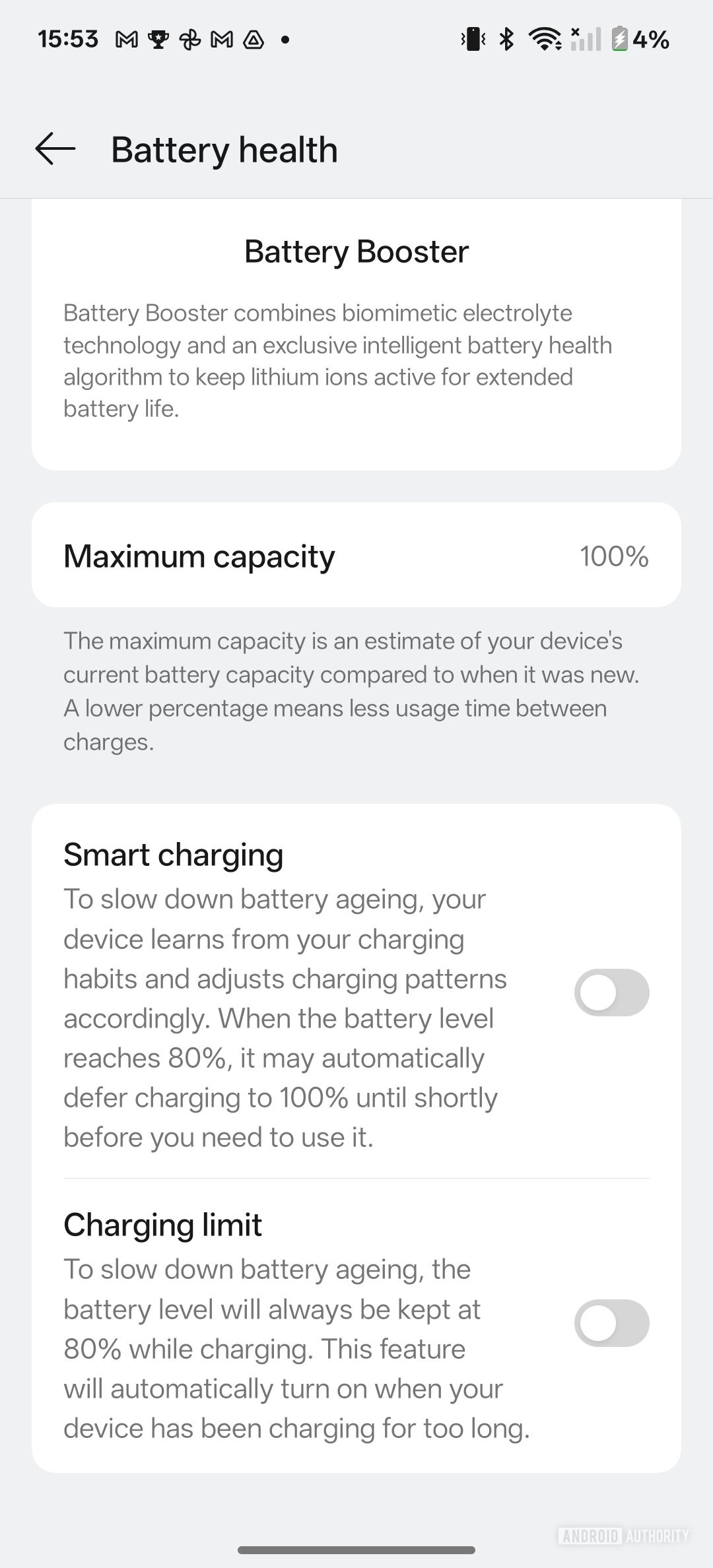Image resolution: width=713 pixels, height=1568 pixels.
Task: Turn on the Charging limit toggle
Action: 611,1323
